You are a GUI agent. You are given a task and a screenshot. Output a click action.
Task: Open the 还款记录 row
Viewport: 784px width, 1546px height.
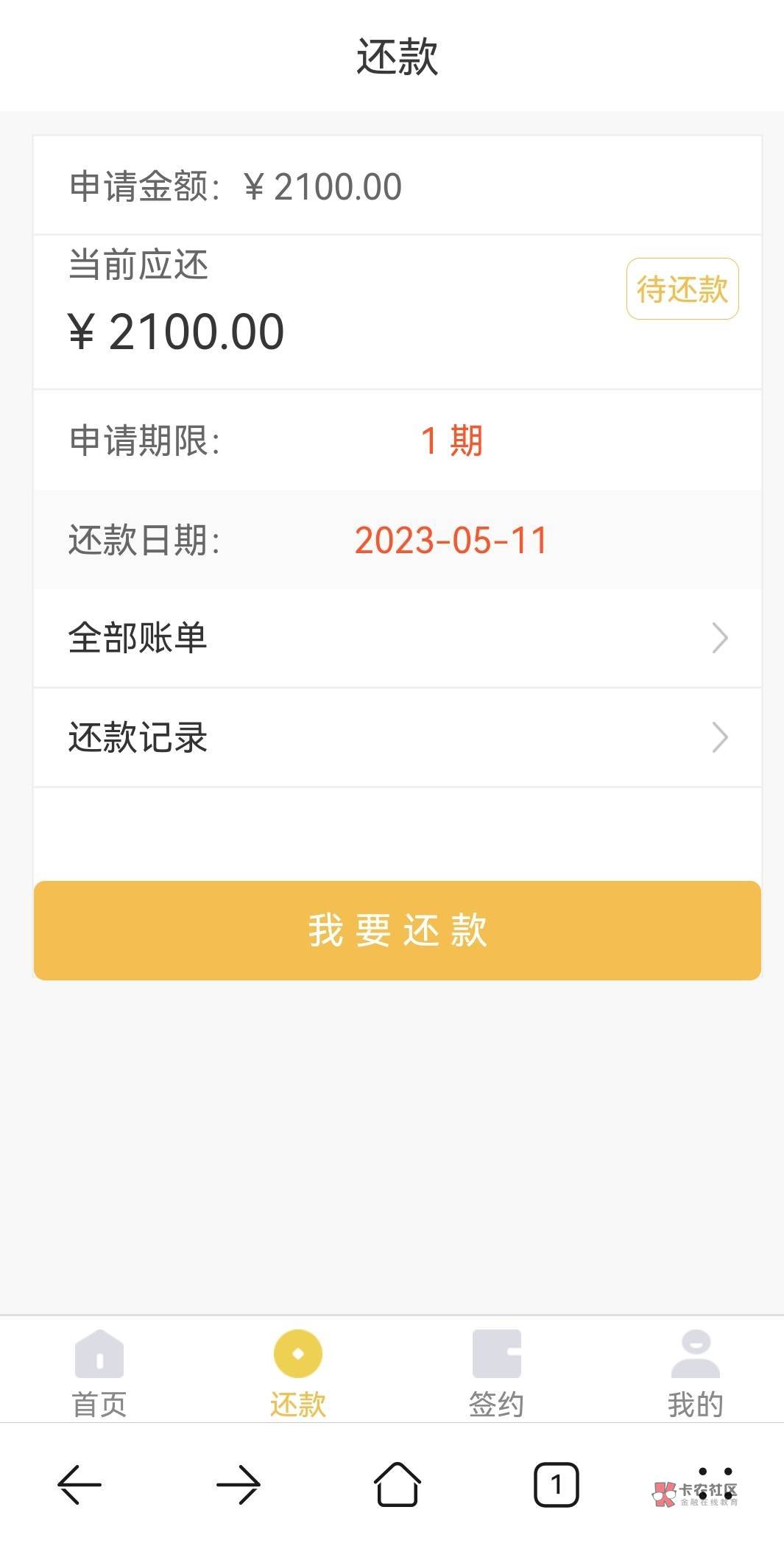(398, 737)
